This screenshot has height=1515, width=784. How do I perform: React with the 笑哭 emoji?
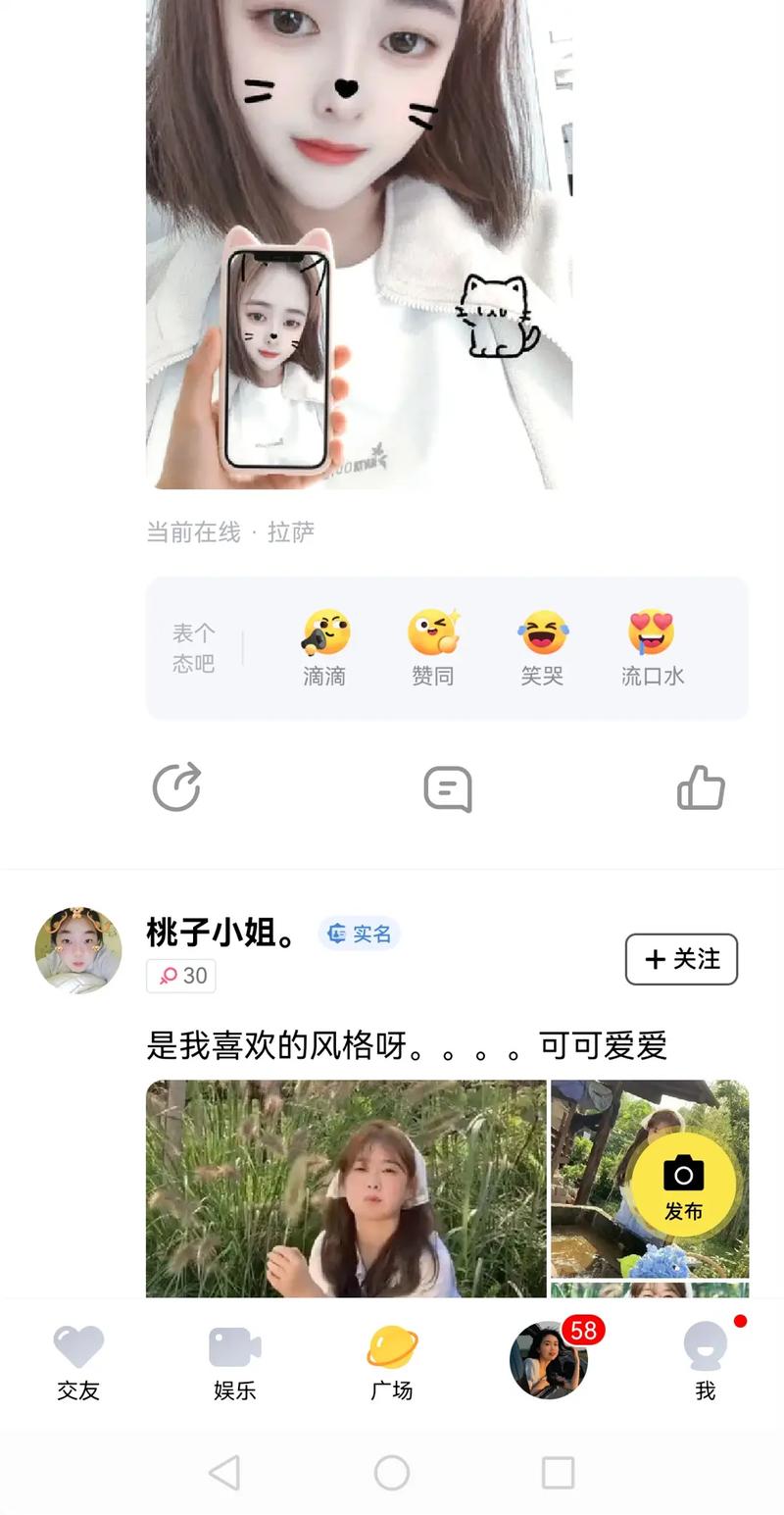pos(542,647)
